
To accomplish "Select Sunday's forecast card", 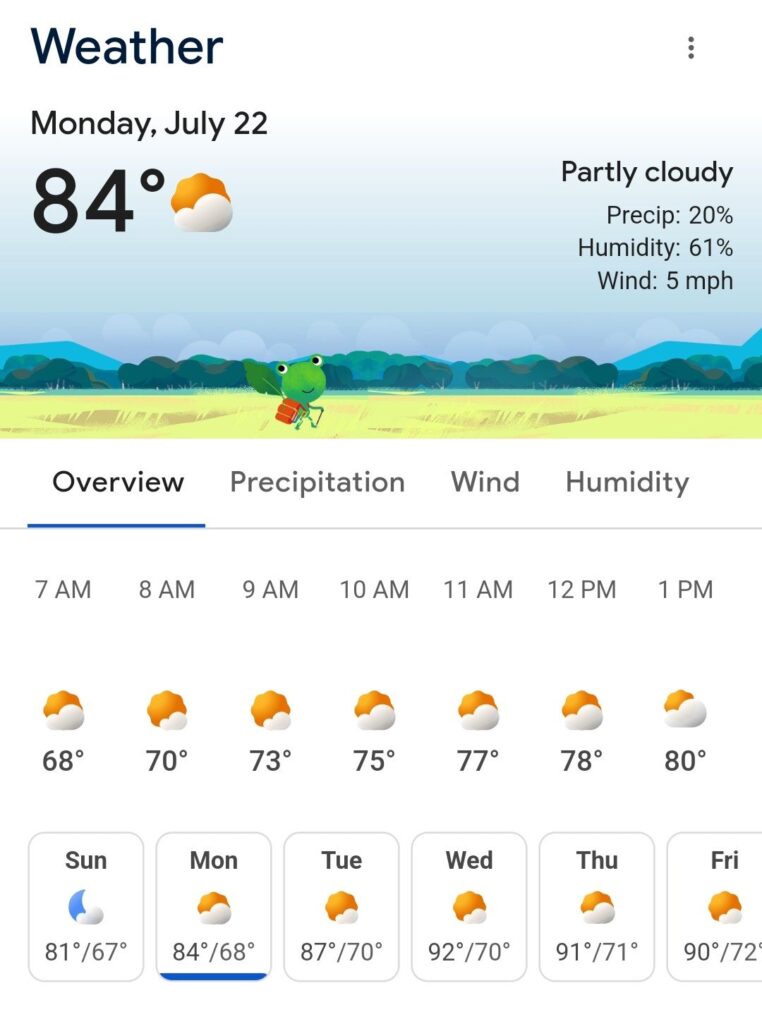I will click(x=86, y=906).
